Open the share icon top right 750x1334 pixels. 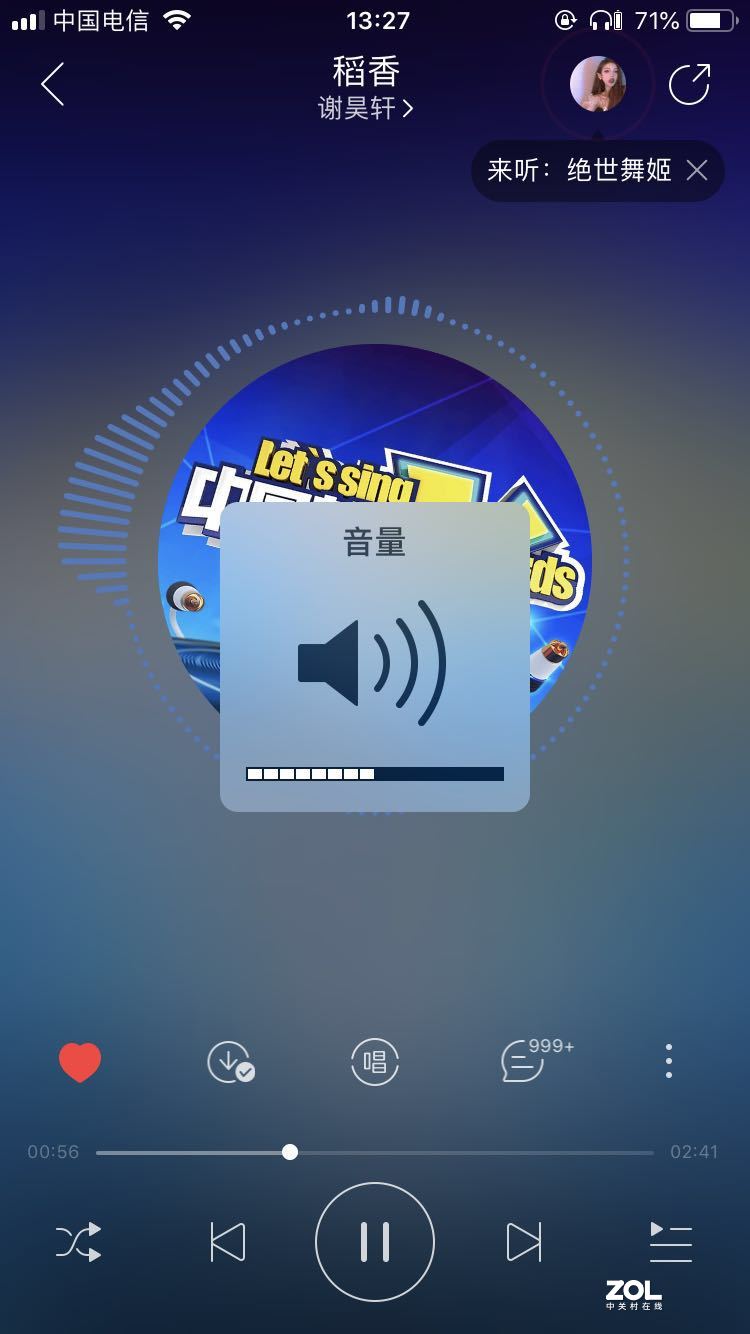coord(690,87)
